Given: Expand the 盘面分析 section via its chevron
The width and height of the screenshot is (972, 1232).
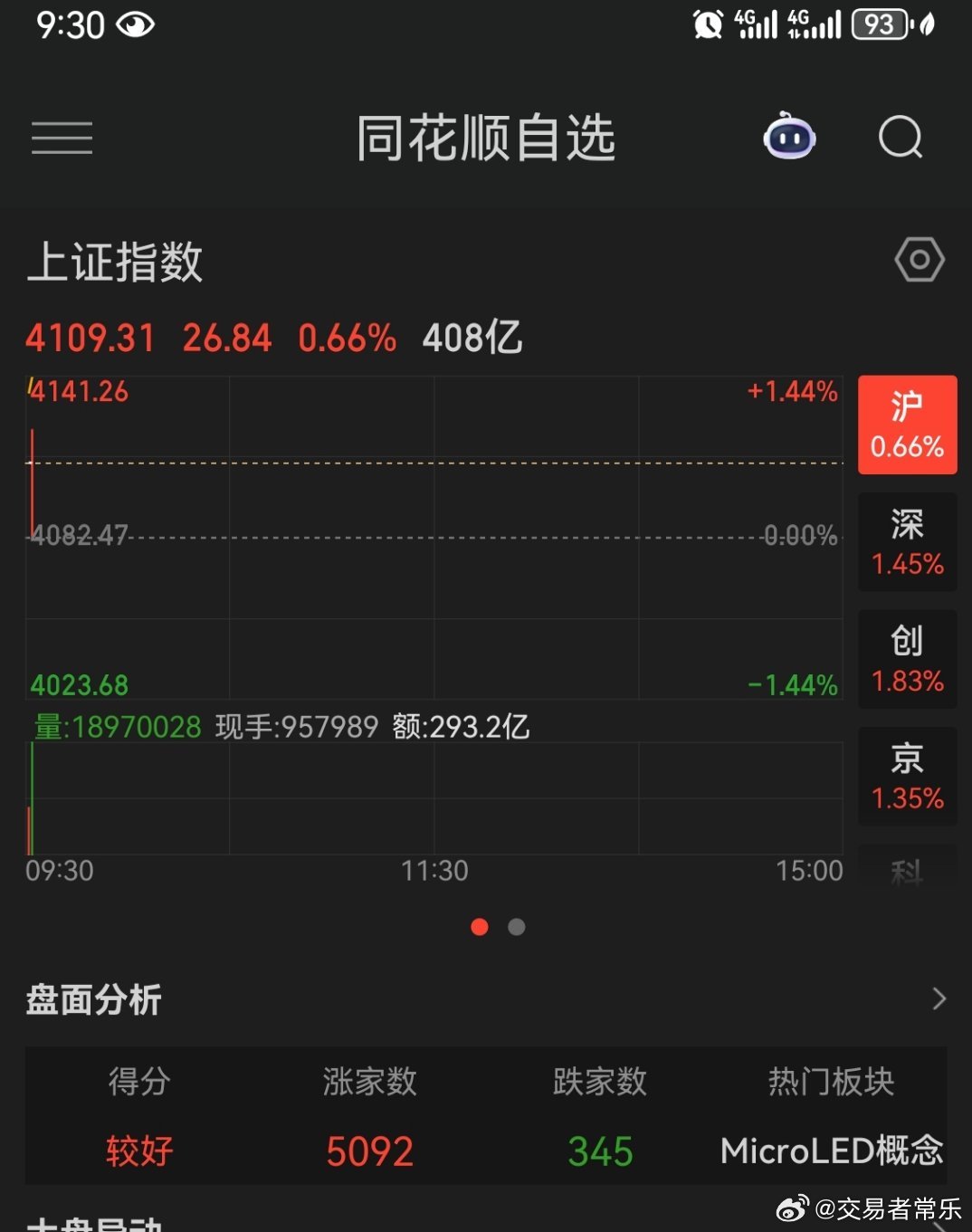Looking at the screenshot, I should click(939, 998).
